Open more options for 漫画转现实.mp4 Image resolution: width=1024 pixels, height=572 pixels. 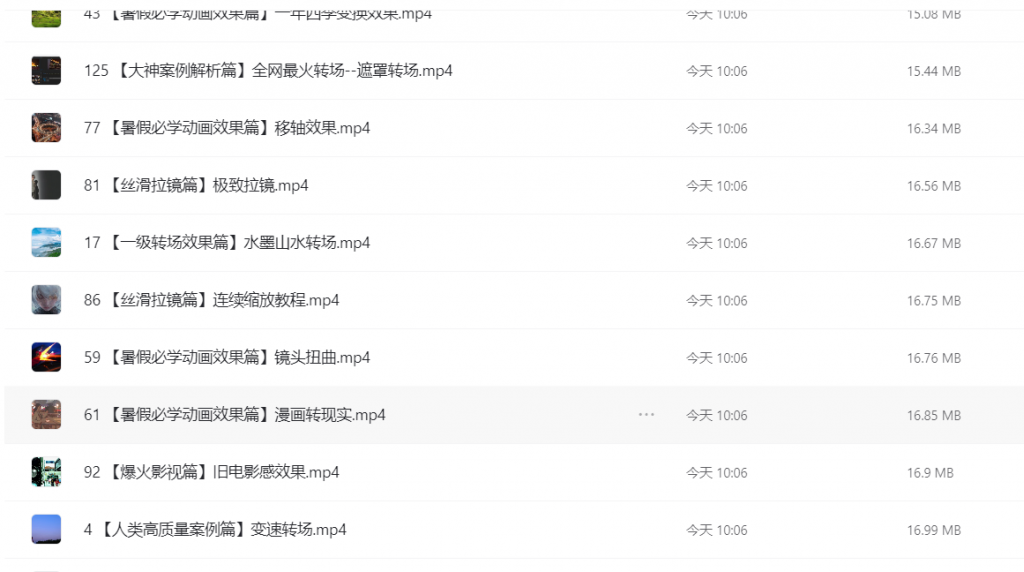coord(646,415)
